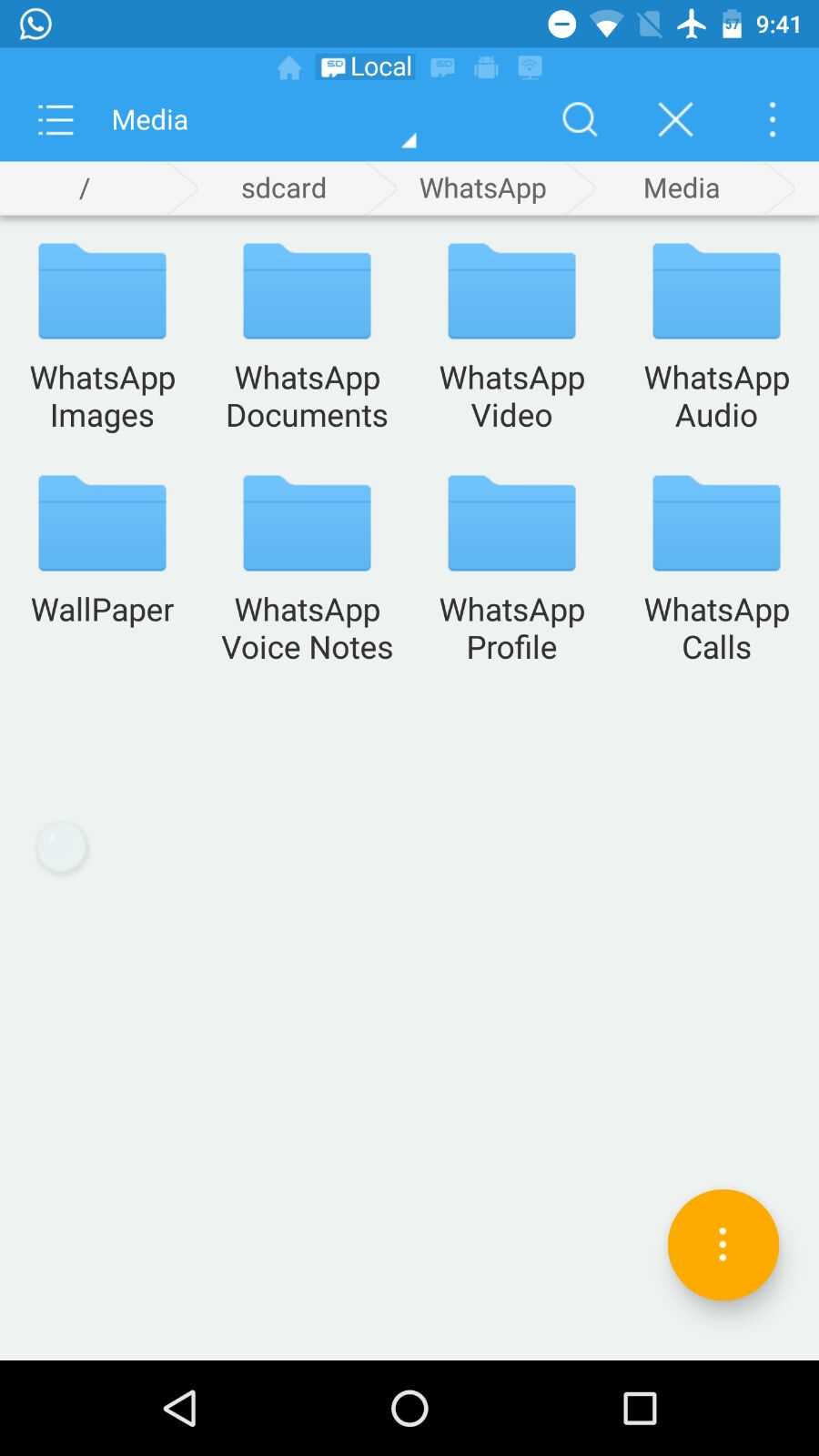Expand the Media title dropdown

tap(409, 140)
